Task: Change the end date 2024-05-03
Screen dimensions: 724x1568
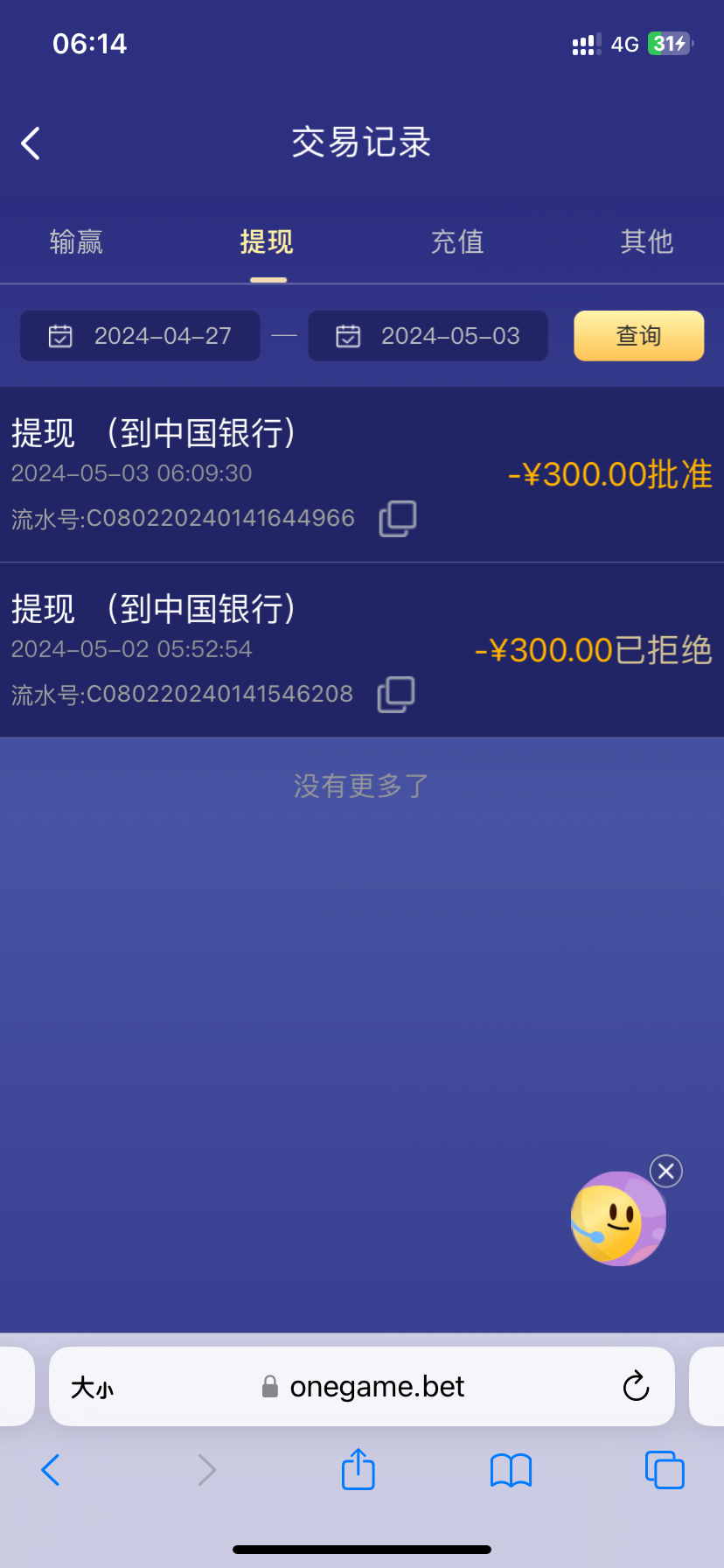Action: pos(428,336)
